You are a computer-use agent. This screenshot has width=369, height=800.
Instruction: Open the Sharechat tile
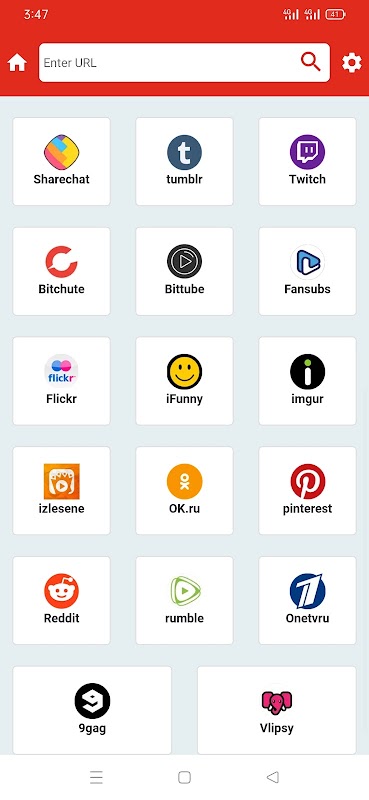(61, 161)
